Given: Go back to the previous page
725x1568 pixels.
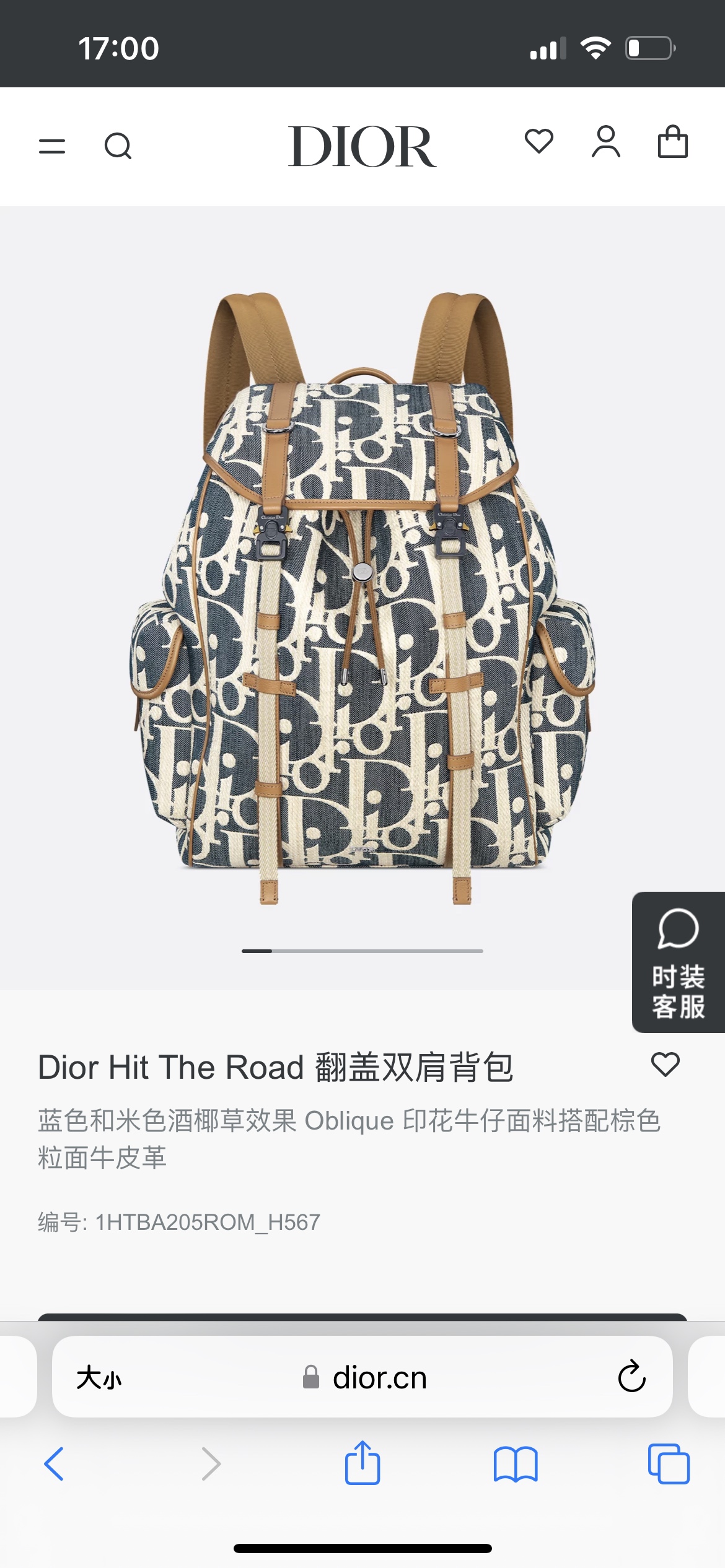Looking at the screenshot, I should pyautogui.click(x=55, y=1464).
